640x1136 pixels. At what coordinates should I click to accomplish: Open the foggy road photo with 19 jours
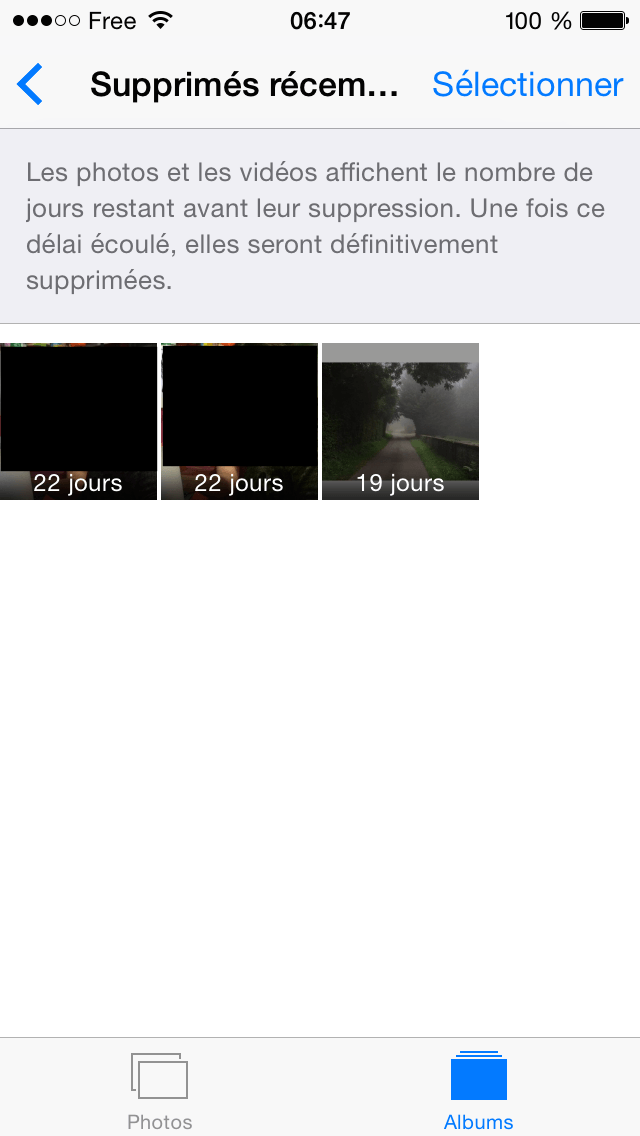(400, 421)
